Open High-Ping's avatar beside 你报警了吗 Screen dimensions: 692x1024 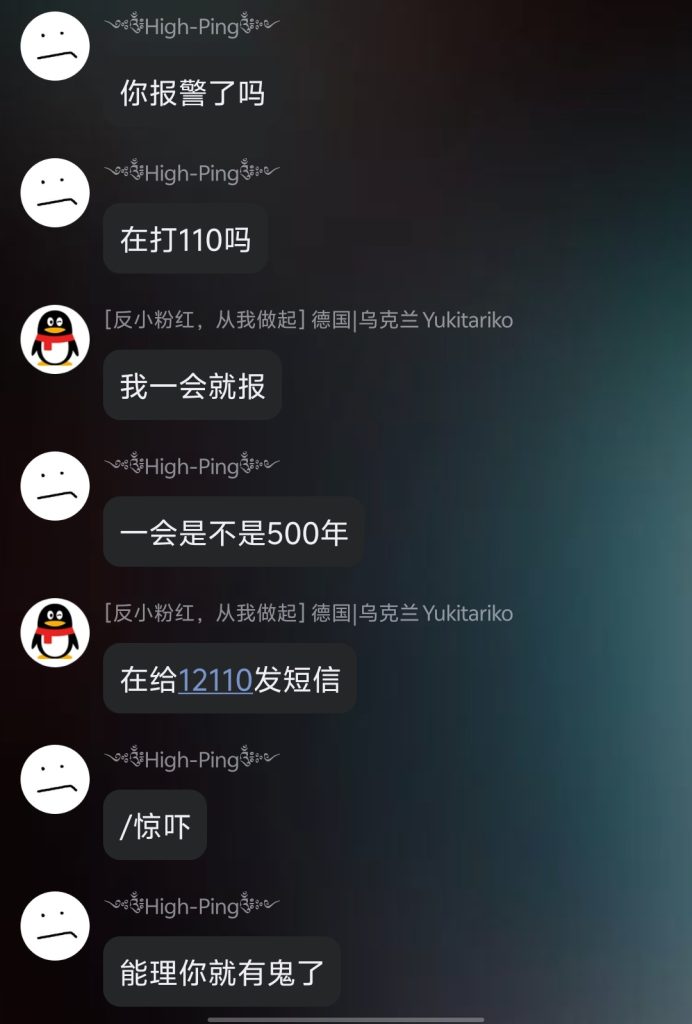[x=55, y=47]
